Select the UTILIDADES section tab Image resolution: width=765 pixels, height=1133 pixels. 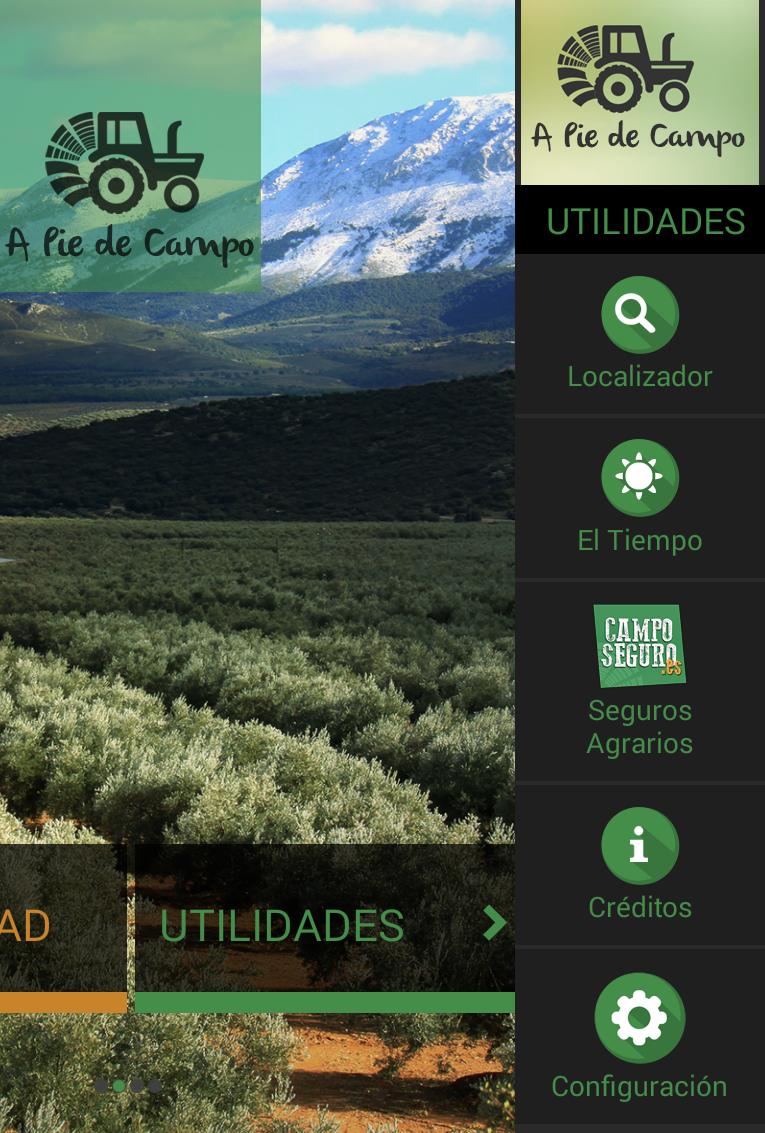point(282,926)
